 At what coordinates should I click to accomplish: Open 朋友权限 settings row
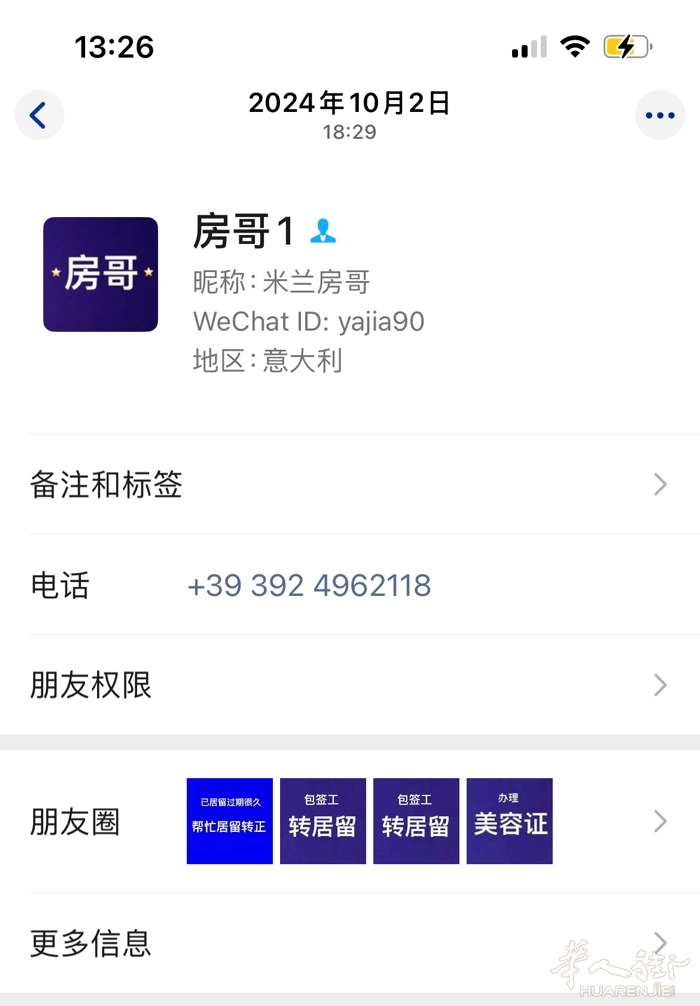[x=350, y=685]
